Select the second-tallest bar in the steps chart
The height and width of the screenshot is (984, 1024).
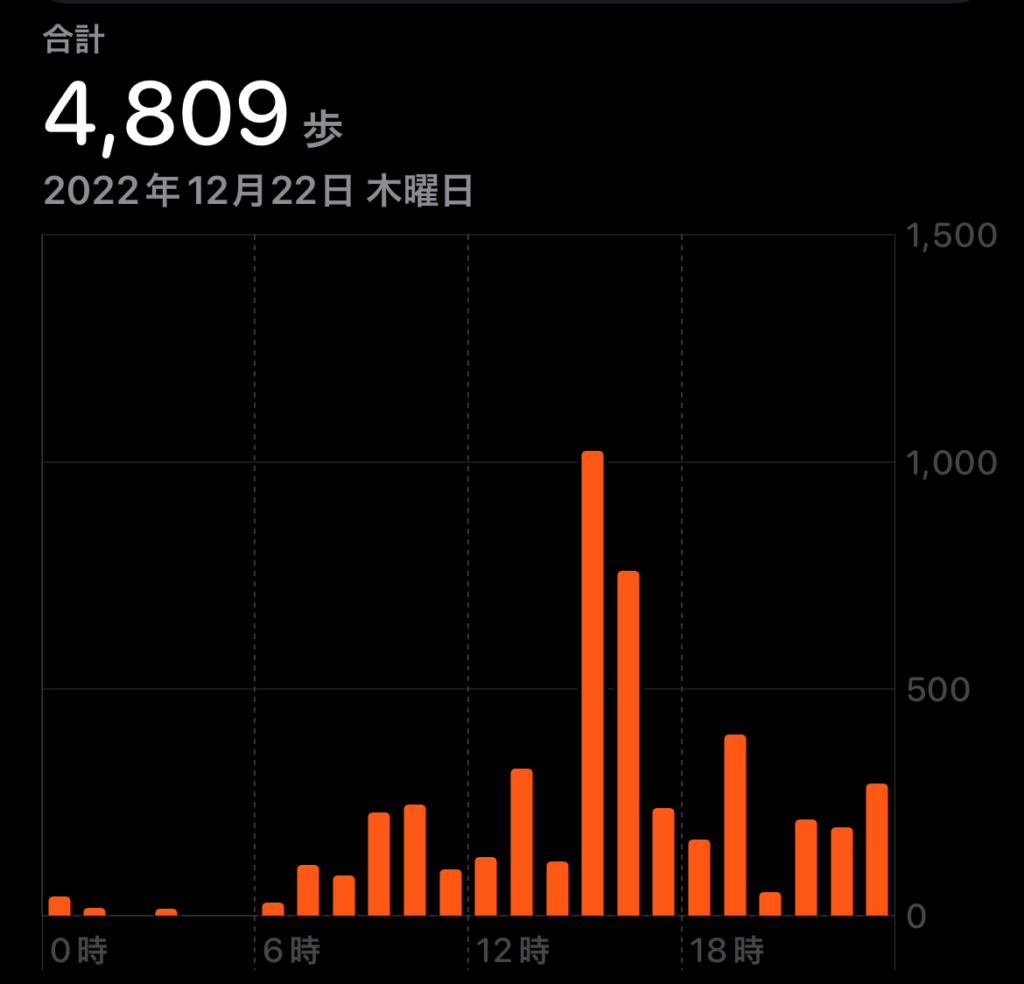(628, 744)
